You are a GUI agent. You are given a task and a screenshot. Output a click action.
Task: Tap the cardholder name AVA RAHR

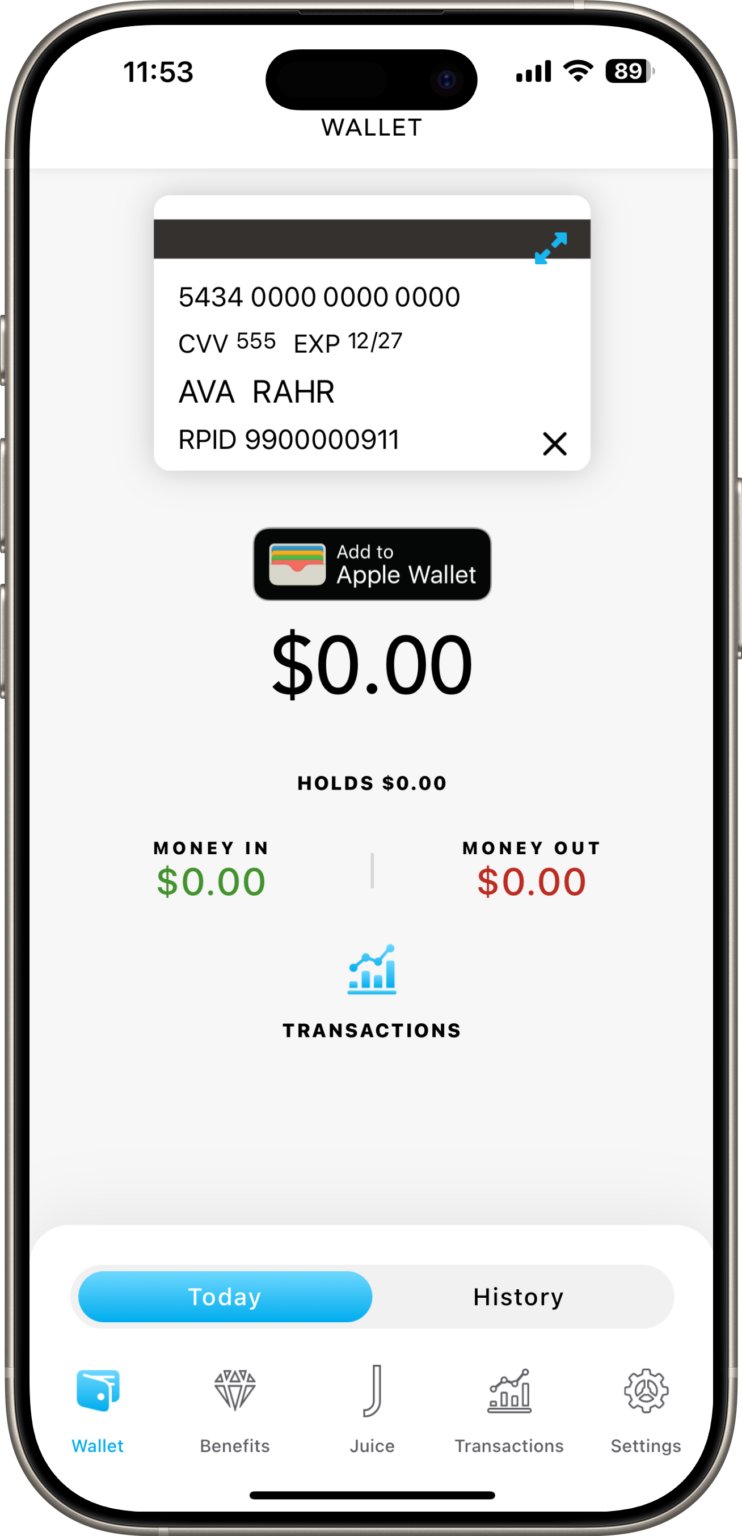[258, 391]
